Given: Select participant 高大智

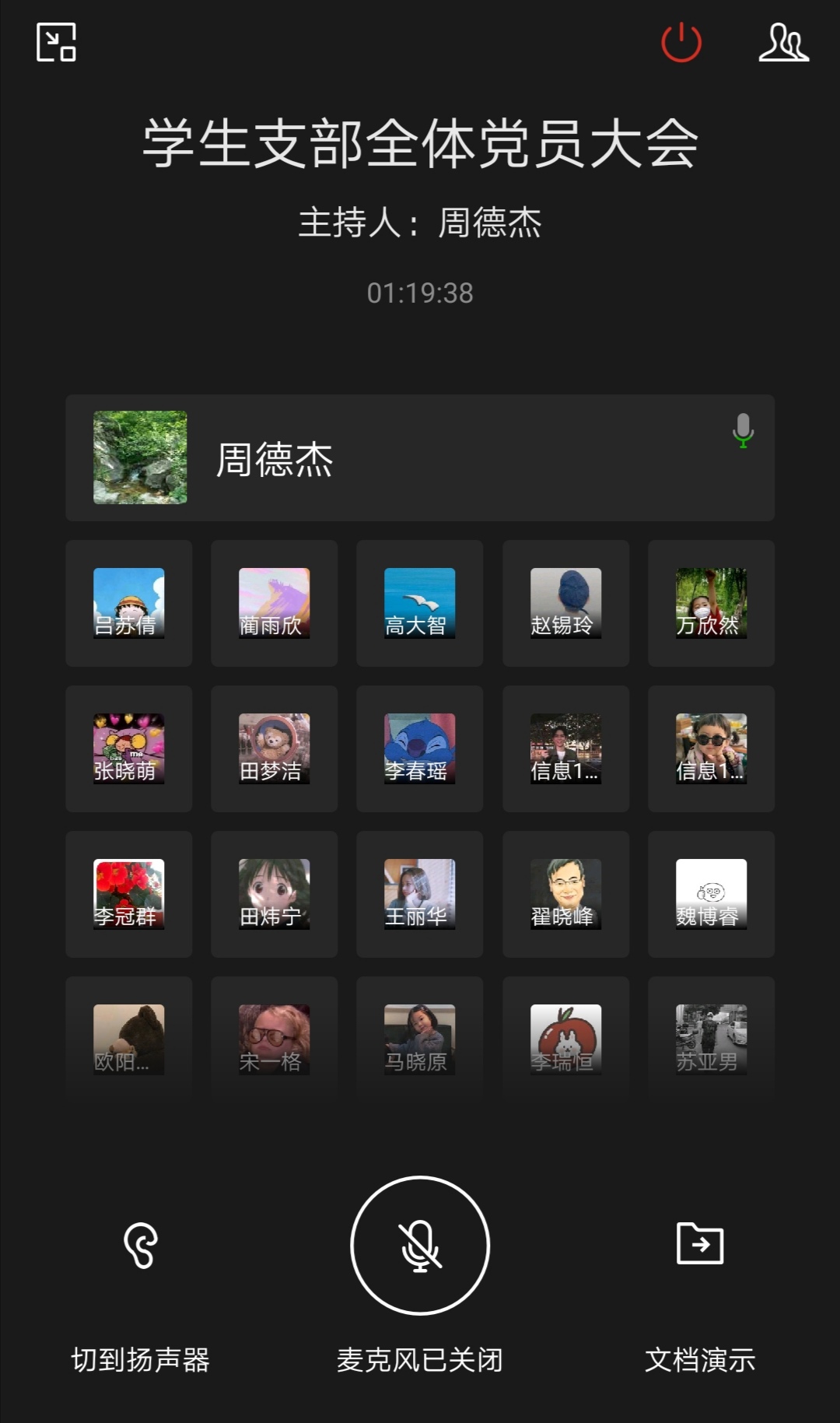Looking at the screenshot, I should coord(420,603).
